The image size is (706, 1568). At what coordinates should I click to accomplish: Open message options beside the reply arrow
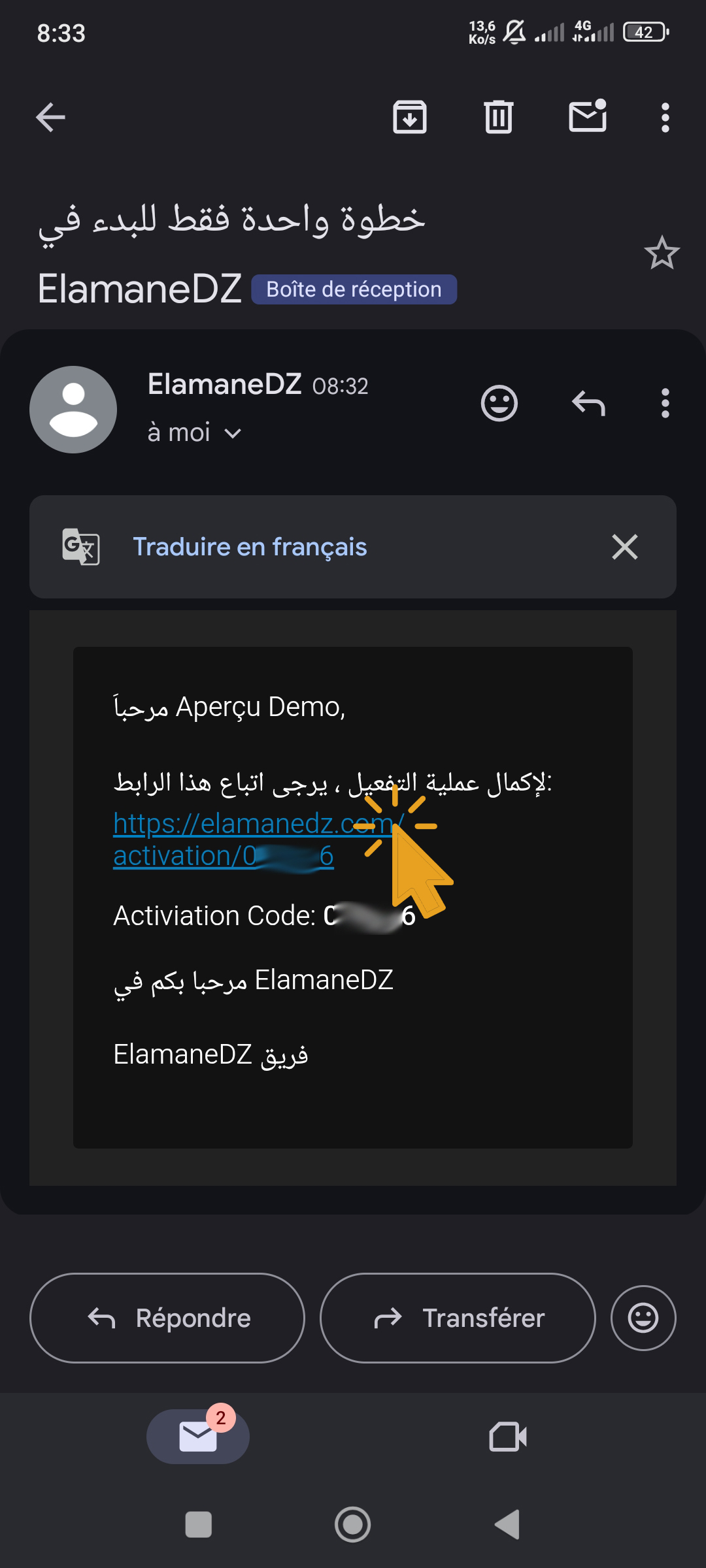(665, 403)
